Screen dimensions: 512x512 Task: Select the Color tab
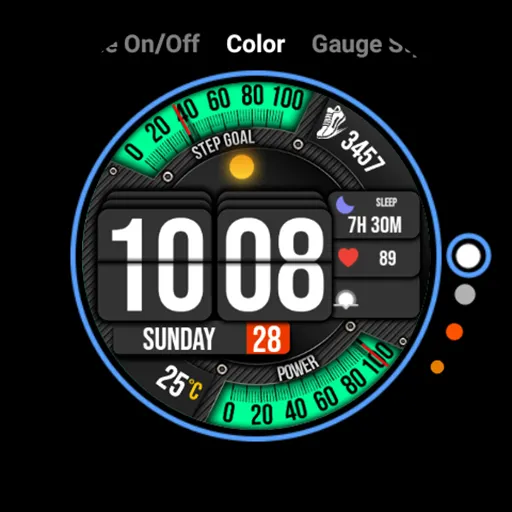coord(256,44)
